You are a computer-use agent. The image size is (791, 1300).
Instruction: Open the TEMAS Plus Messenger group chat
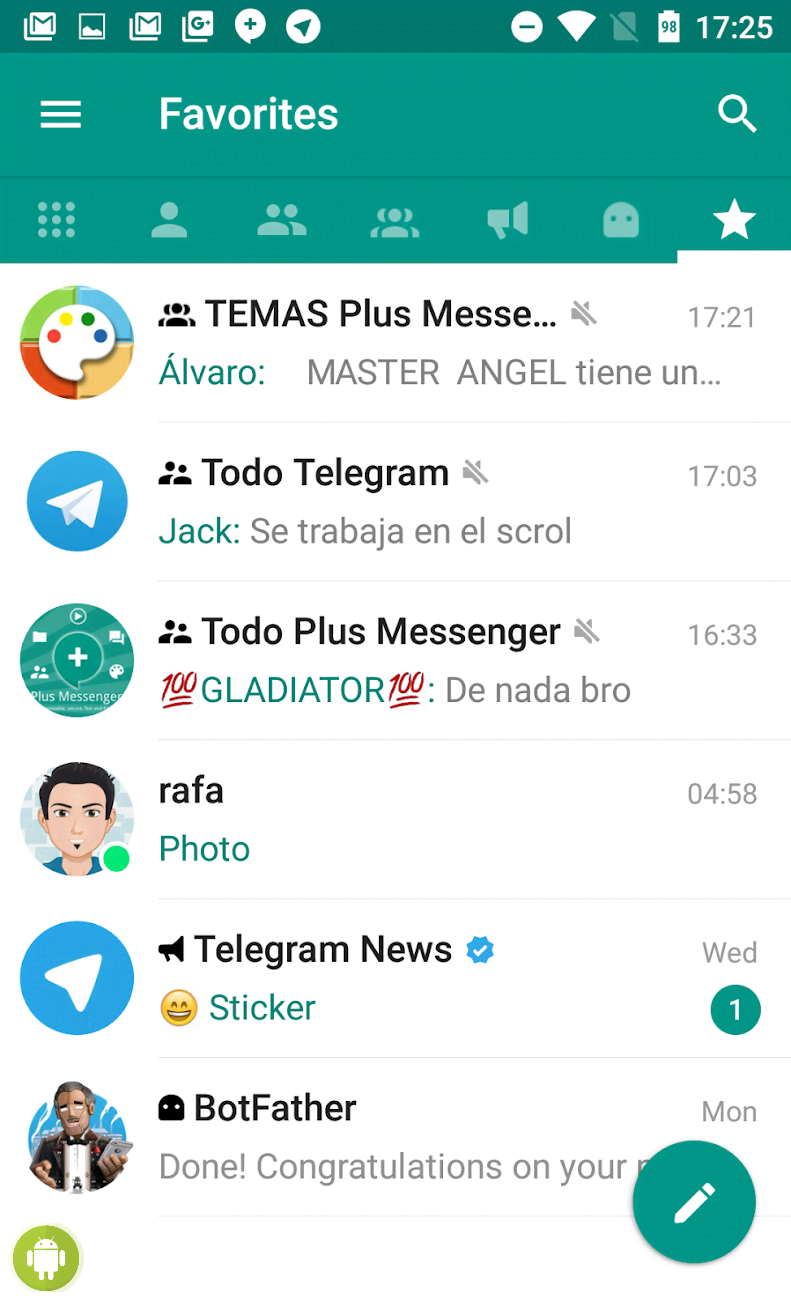440,343
